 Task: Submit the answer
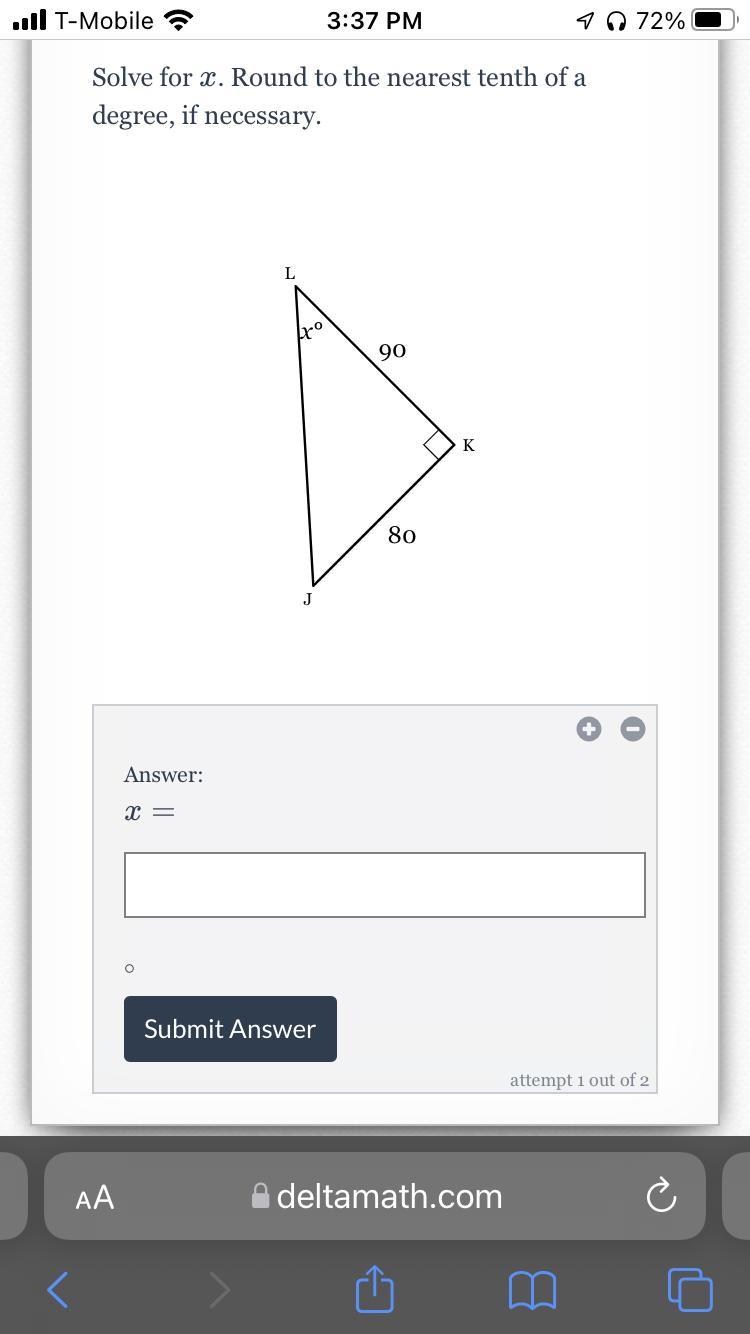pos(230,1029)
